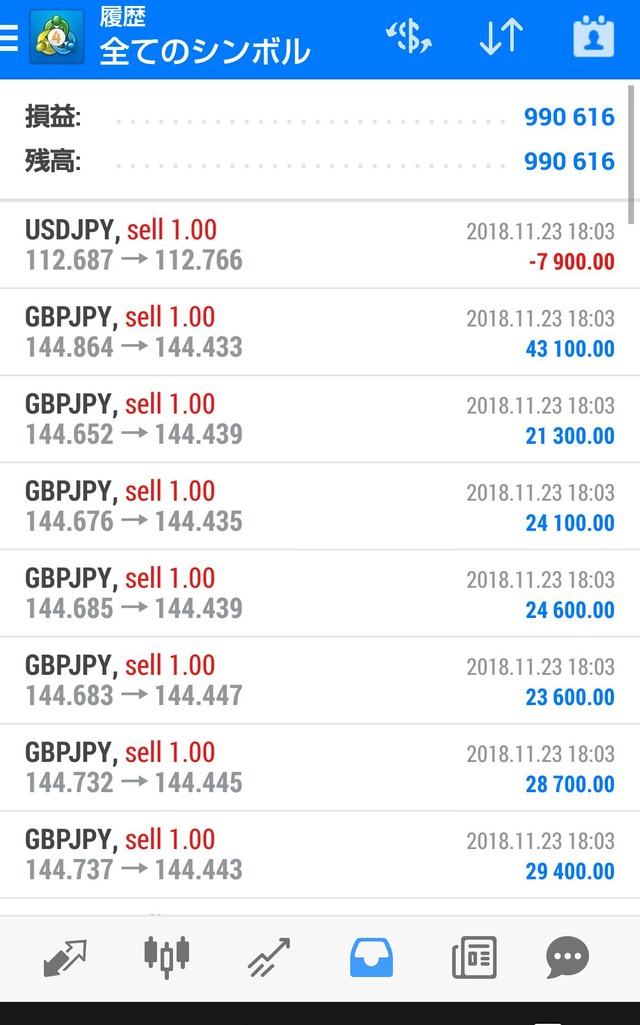Switch to the quotes tab
Viewport: 640px width, 1025px height.
pos(65,958)
